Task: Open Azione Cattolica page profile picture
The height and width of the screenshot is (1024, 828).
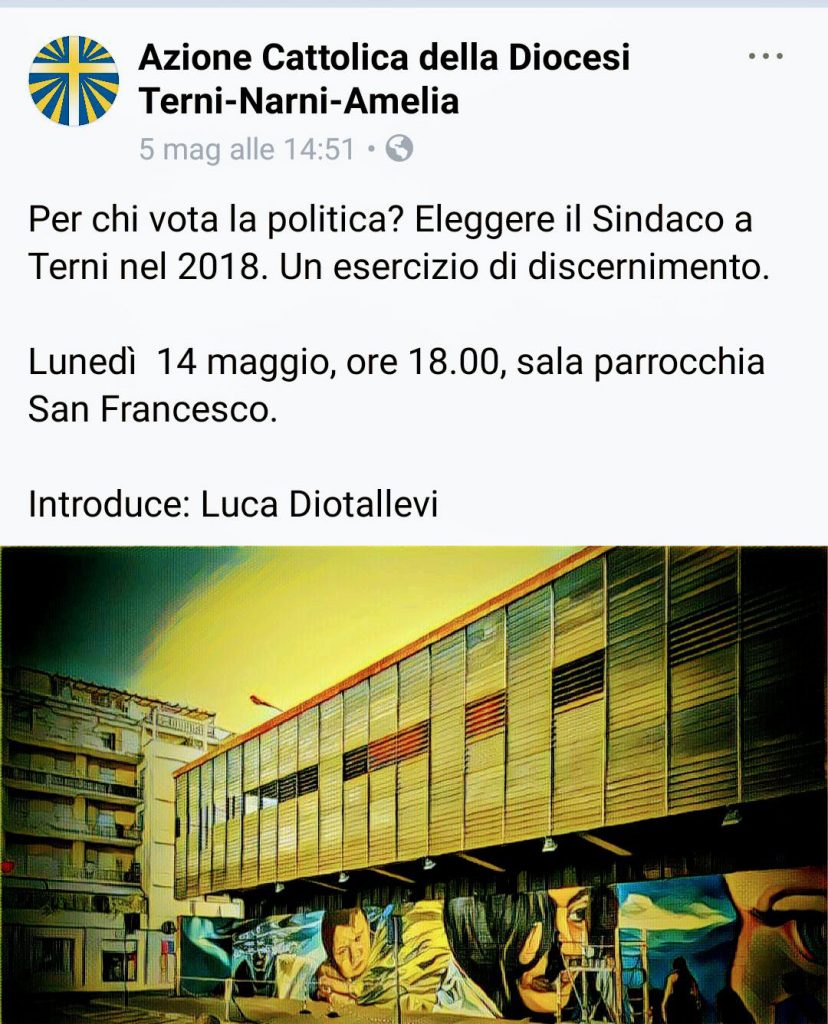Action: (x=73, y=81)
